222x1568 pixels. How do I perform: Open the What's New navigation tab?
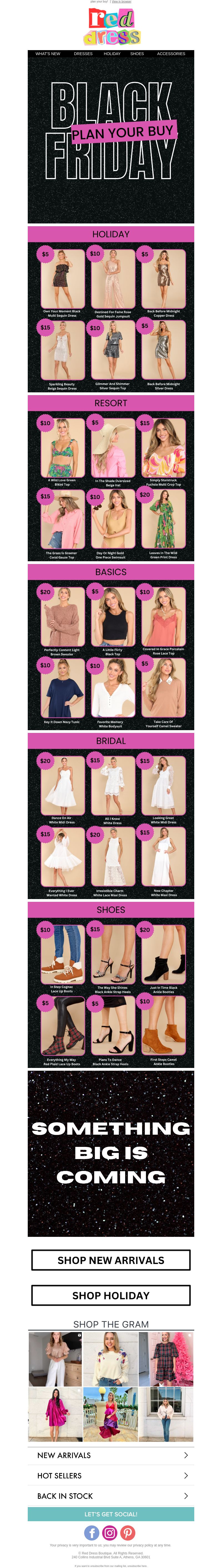tap(47, 53)
